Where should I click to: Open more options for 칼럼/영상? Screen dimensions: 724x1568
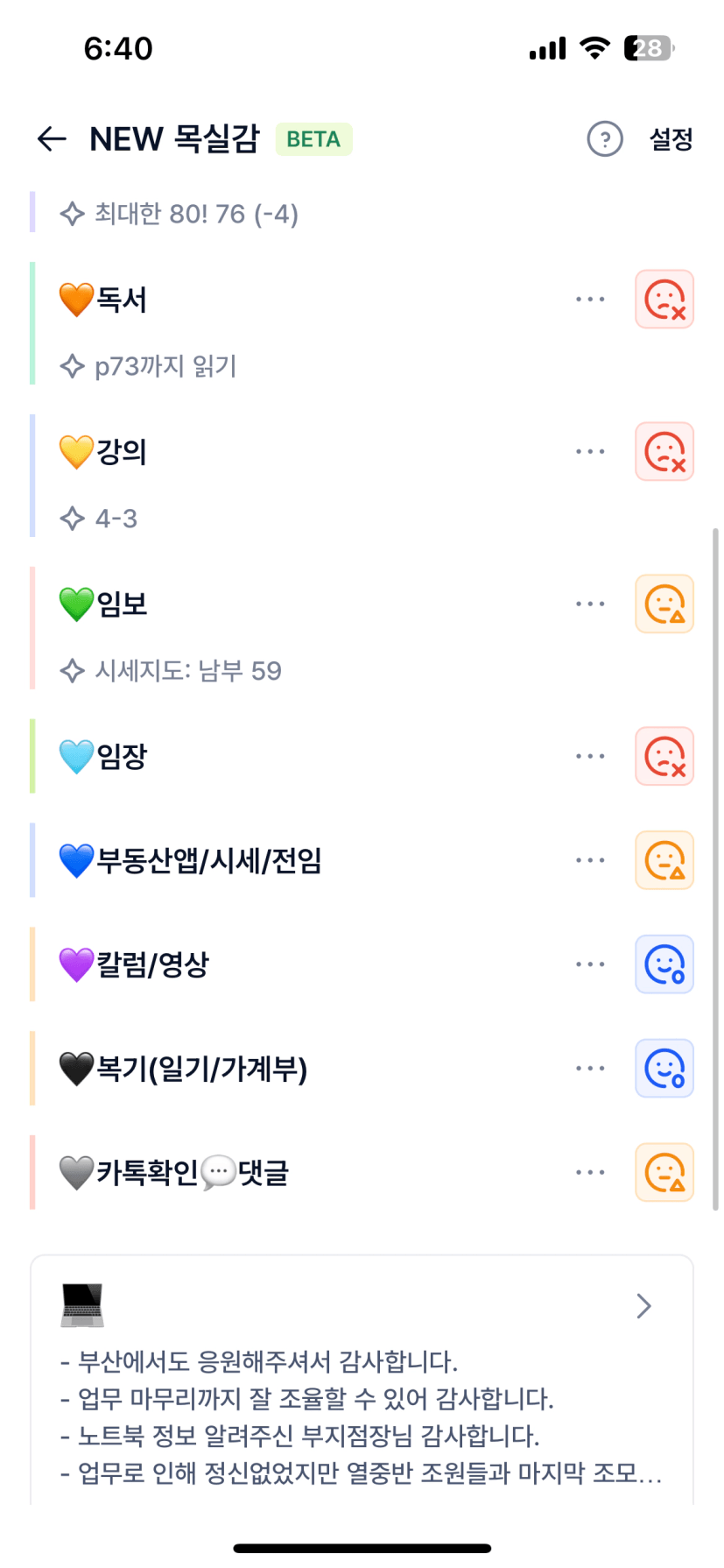point(590,964)
